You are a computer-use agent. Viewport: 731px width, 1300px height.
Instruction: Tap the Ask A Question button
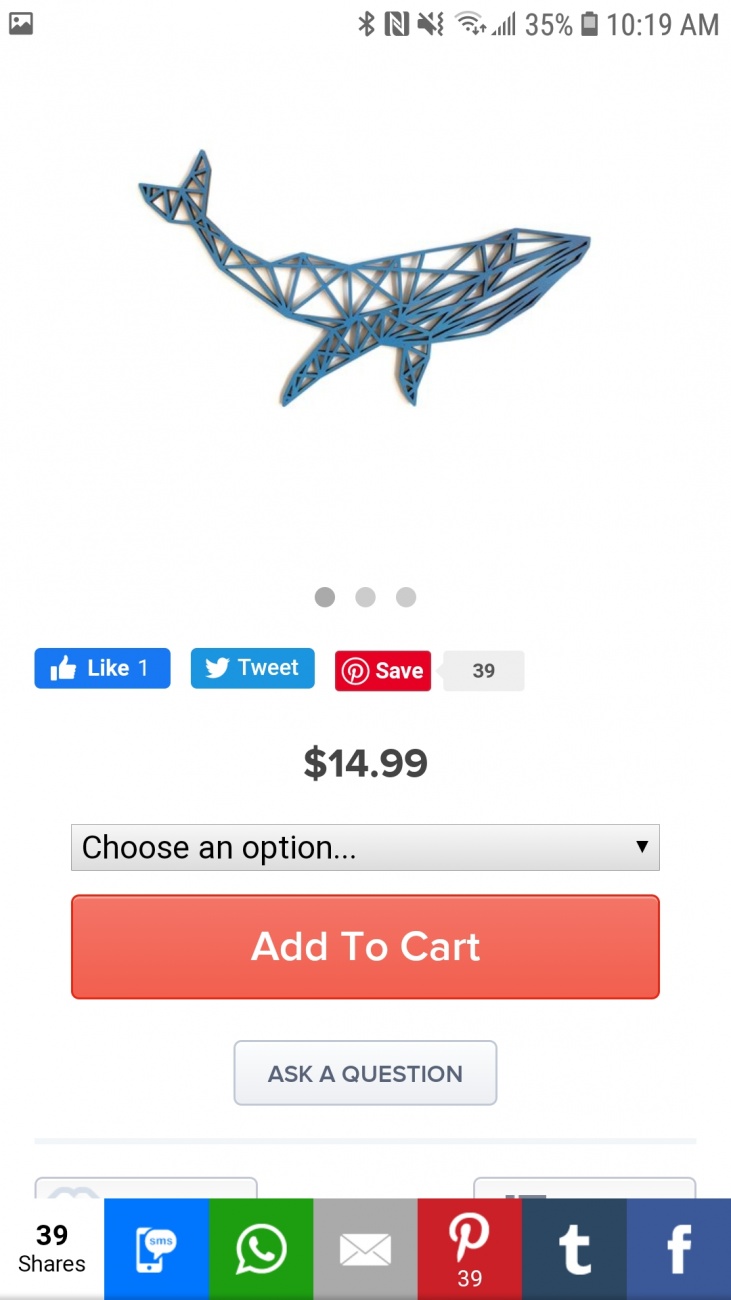[x=365, y=1073]
